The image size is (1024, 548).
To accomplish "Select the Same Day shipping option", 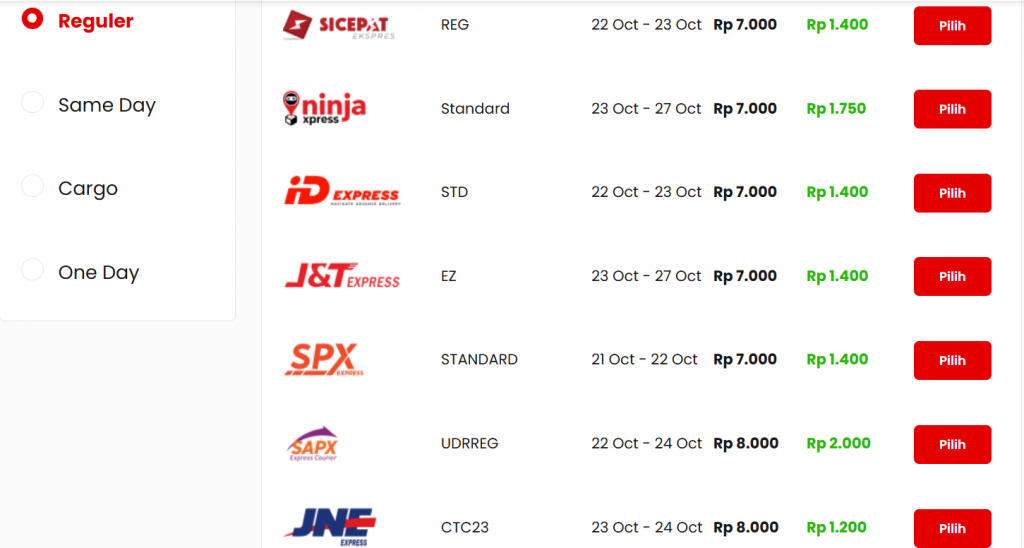I will tap(33, 103).
